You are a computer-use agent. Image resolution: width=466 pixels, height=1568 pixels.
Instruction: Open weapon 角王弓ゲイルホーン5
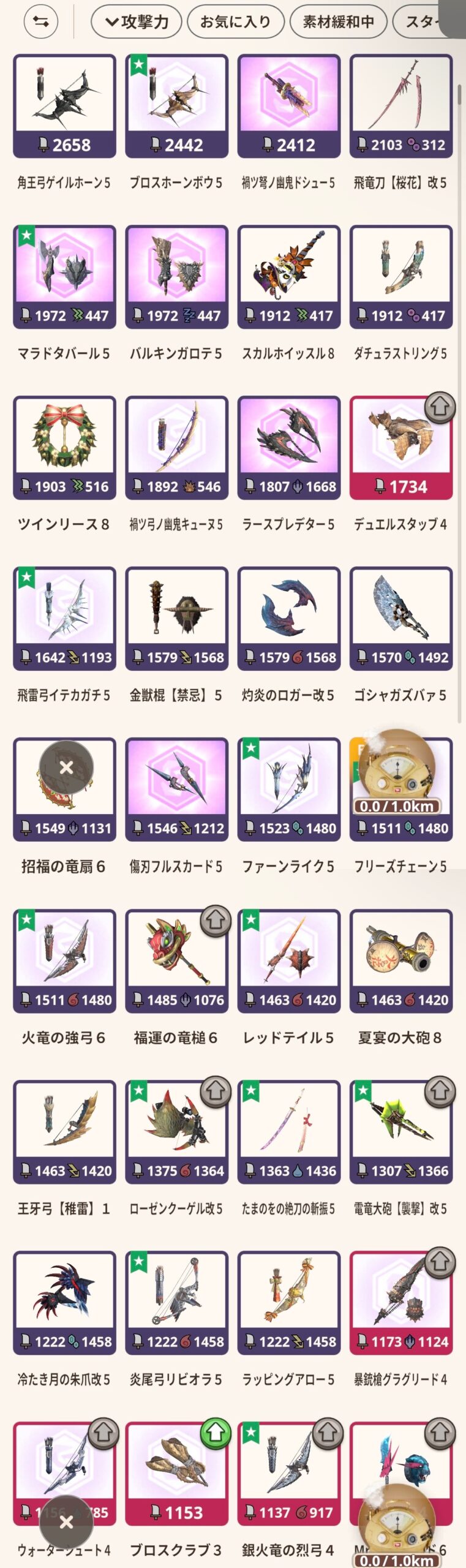(64, 106)
